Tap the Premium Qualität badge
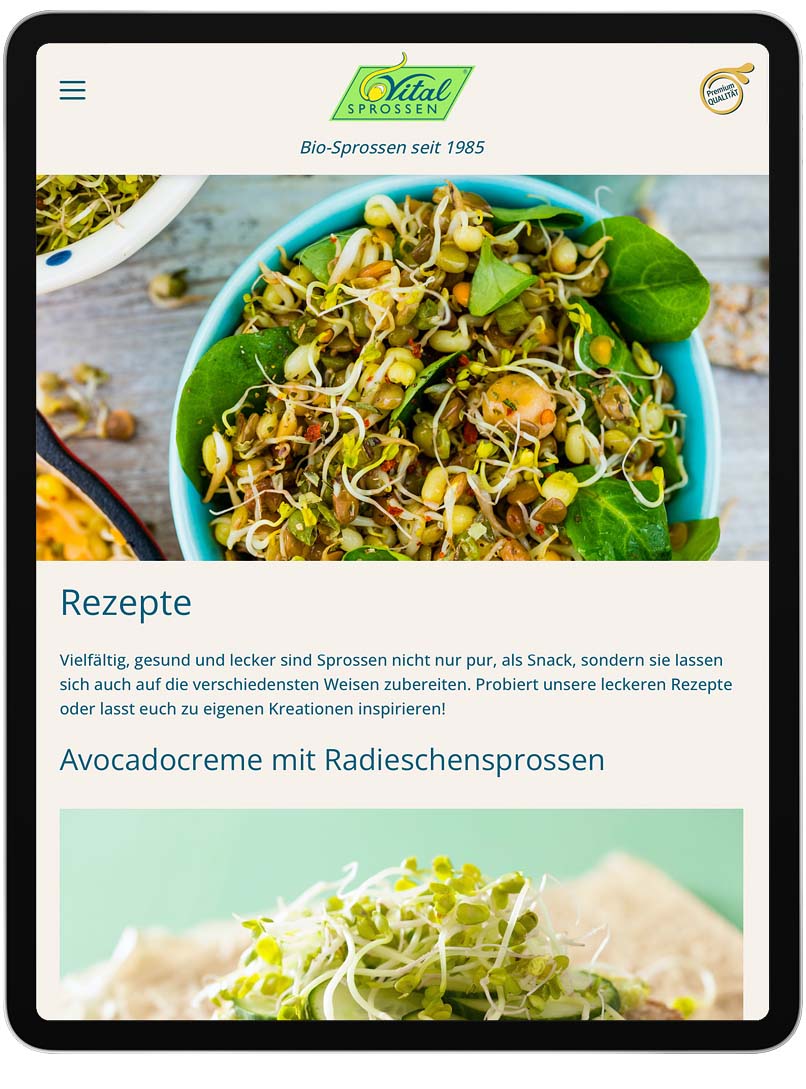The width and height of the screenshot is (806, 1089). coord(725,90)
